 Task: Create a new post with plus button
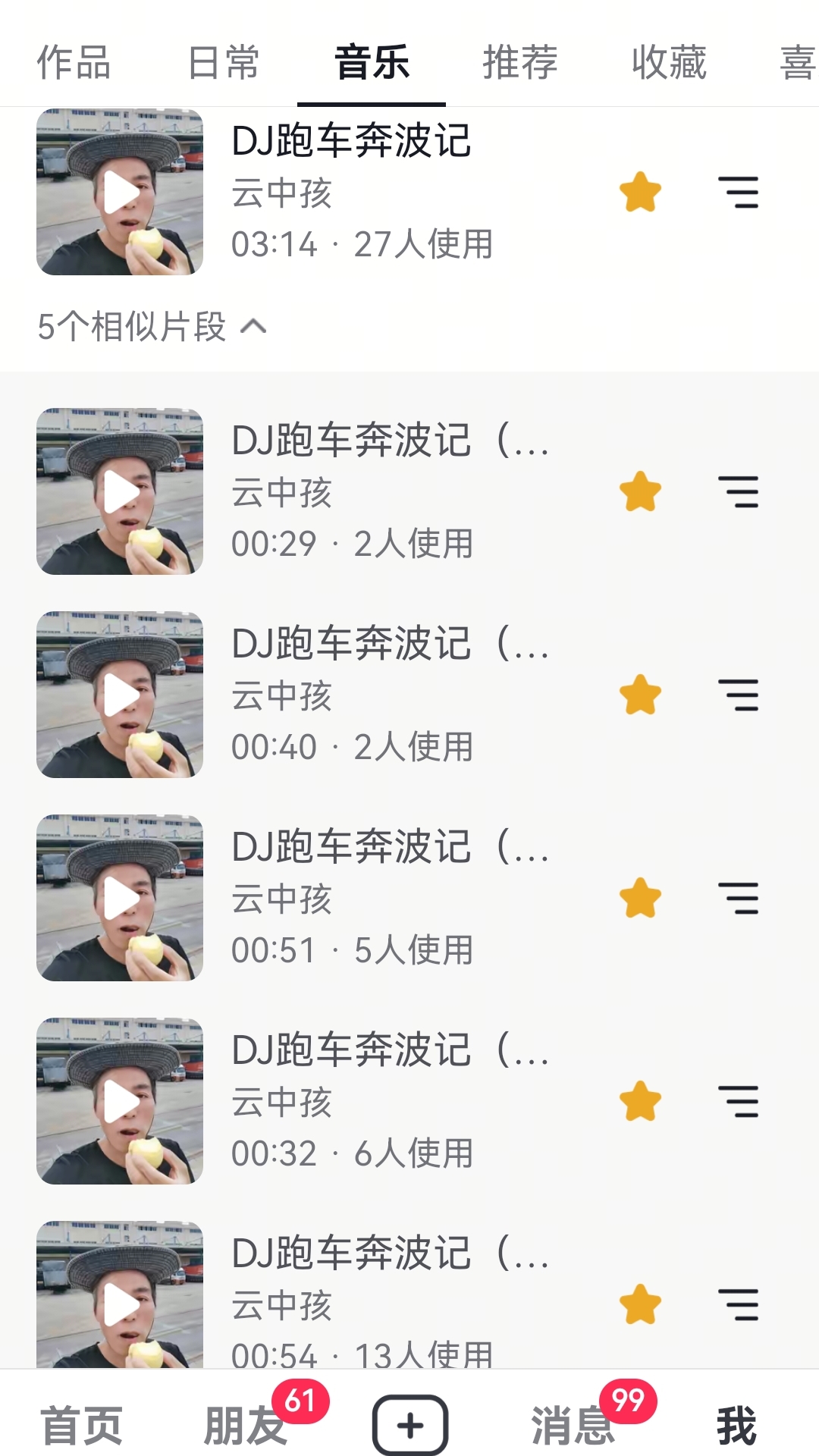(409, 1426)
